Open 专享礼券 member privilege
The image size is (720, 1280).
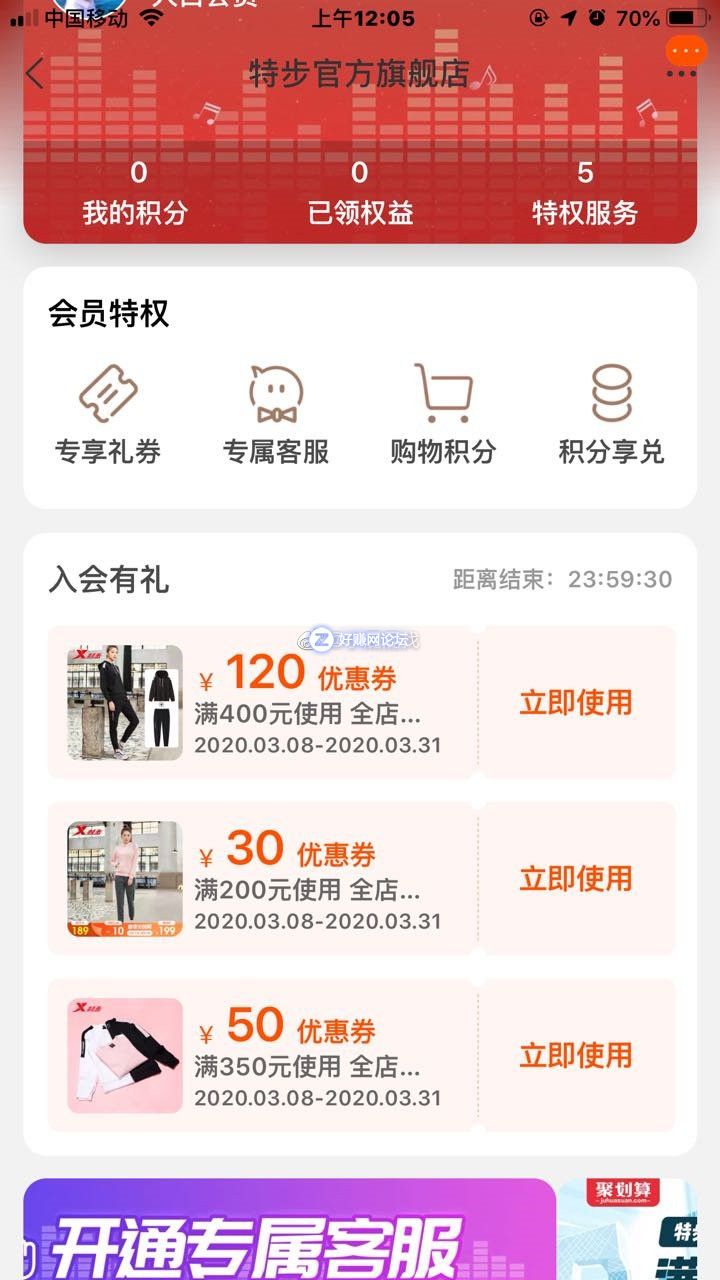tap(108, 416)
